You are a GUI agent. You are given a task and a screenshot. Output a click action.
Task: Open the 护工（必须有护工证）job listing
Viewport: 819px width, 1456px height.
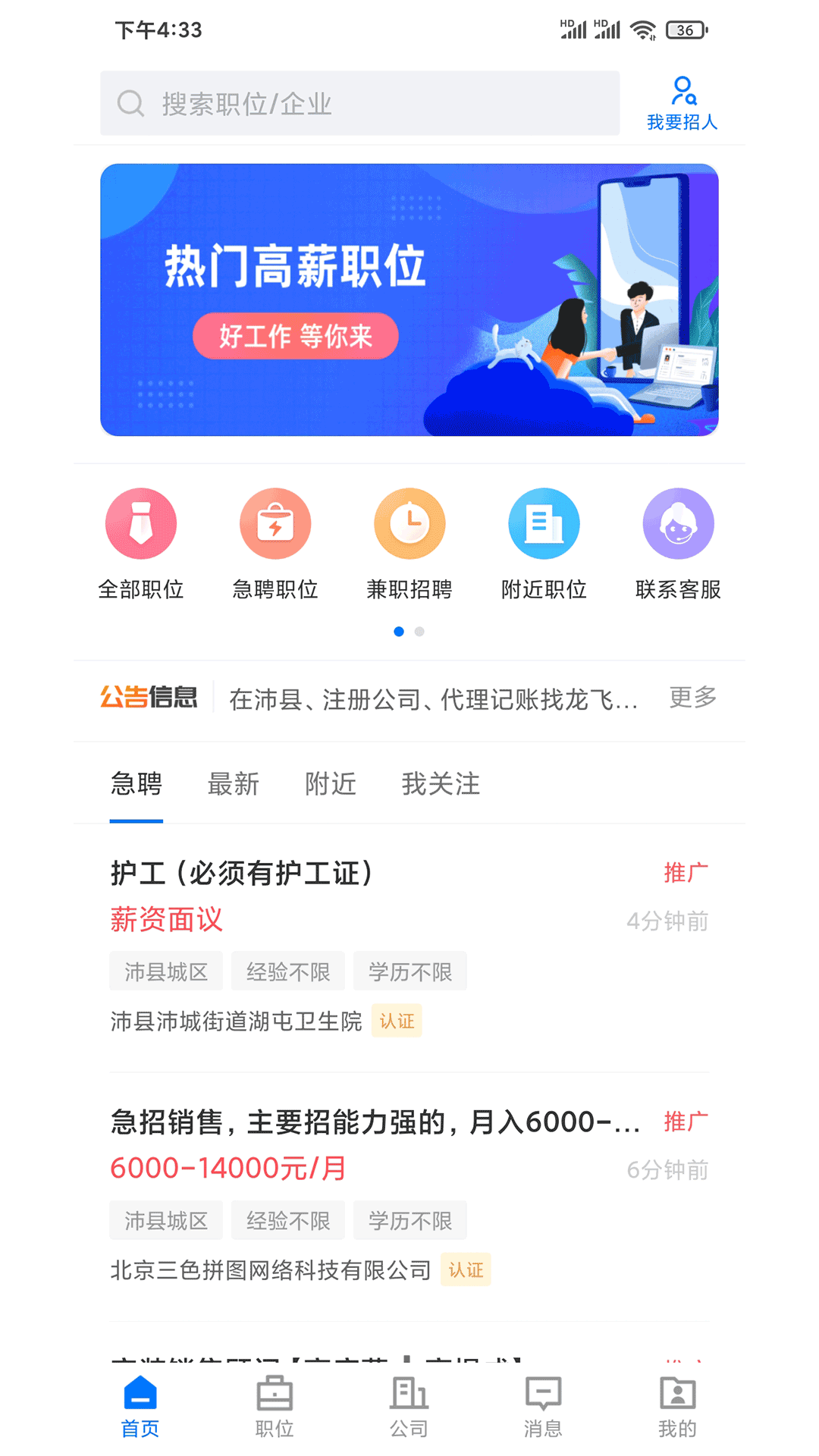241,872
